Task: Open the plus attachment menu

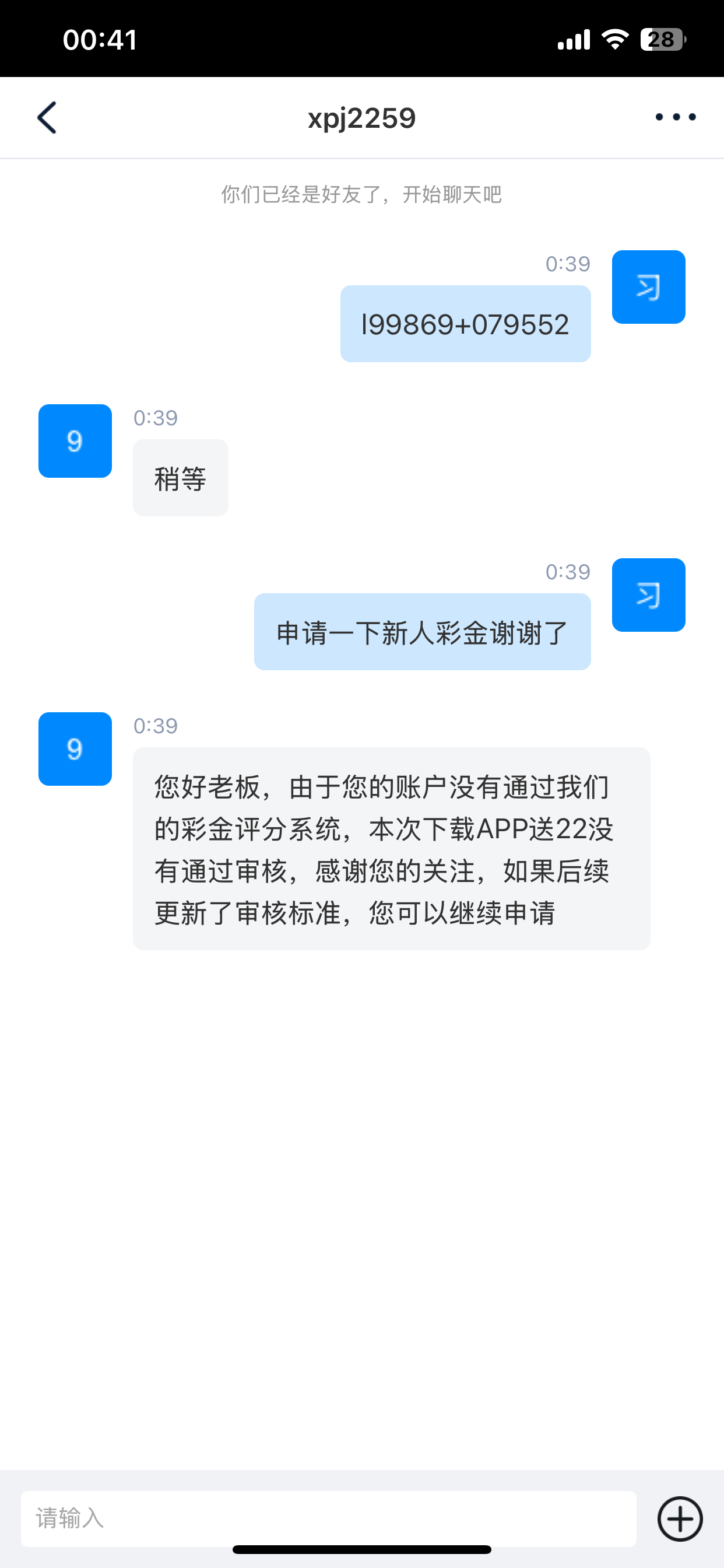Action: [x=680, y=1518]
